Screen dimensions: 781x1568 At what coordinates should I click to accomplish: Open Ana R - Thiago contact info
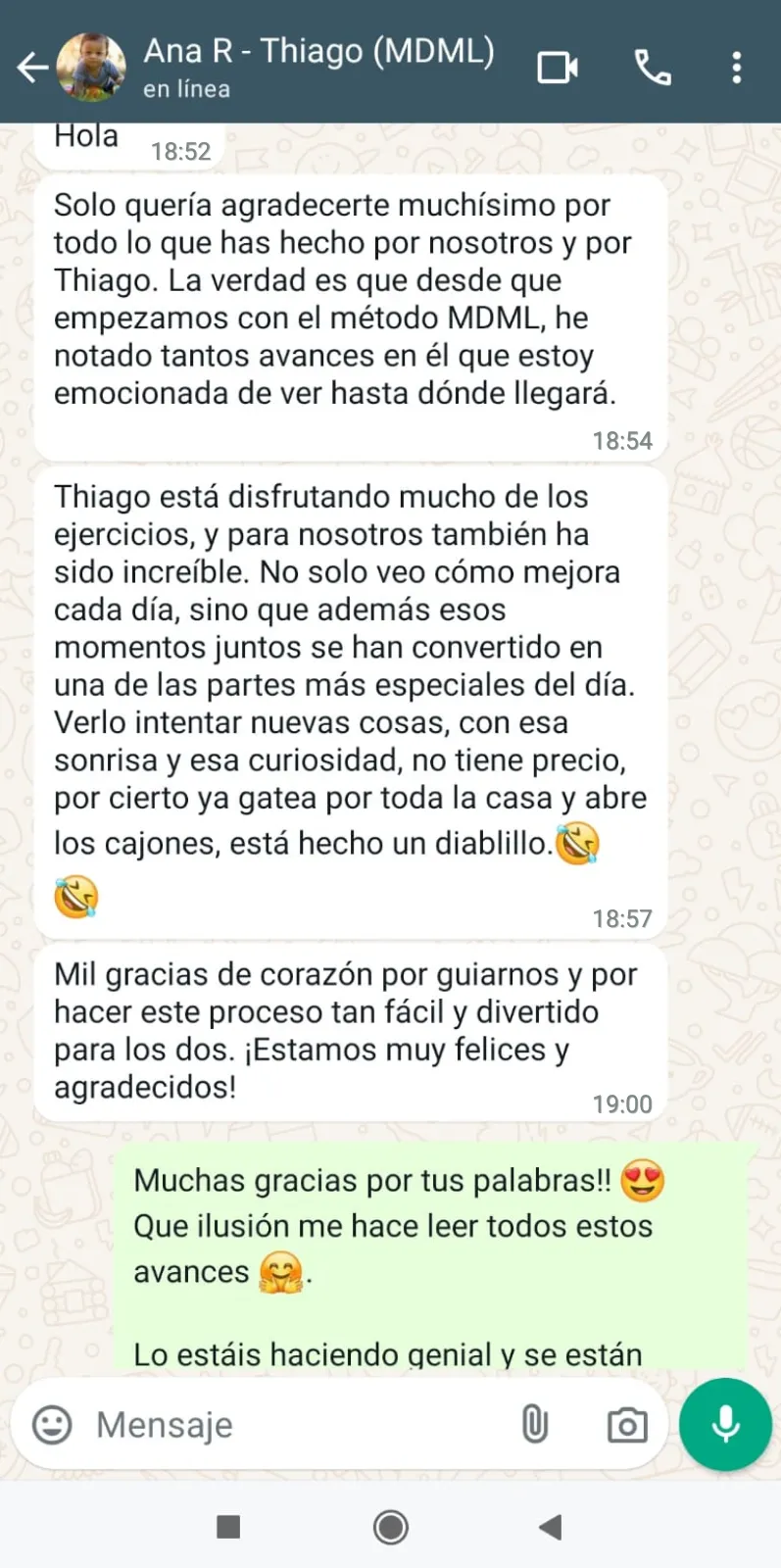tap(318, 66)
